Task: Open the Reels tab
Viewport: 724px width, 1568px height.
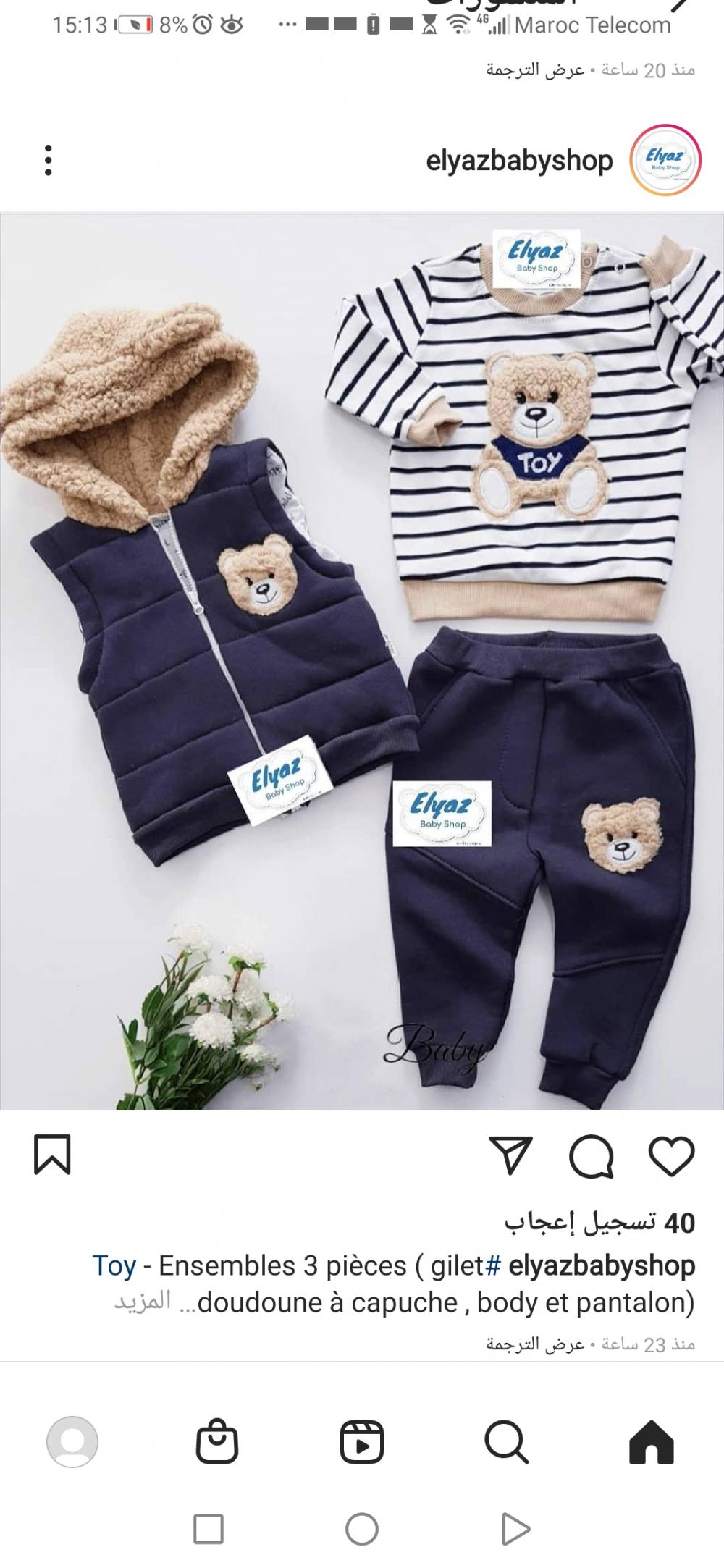Action: (361, 1442)
